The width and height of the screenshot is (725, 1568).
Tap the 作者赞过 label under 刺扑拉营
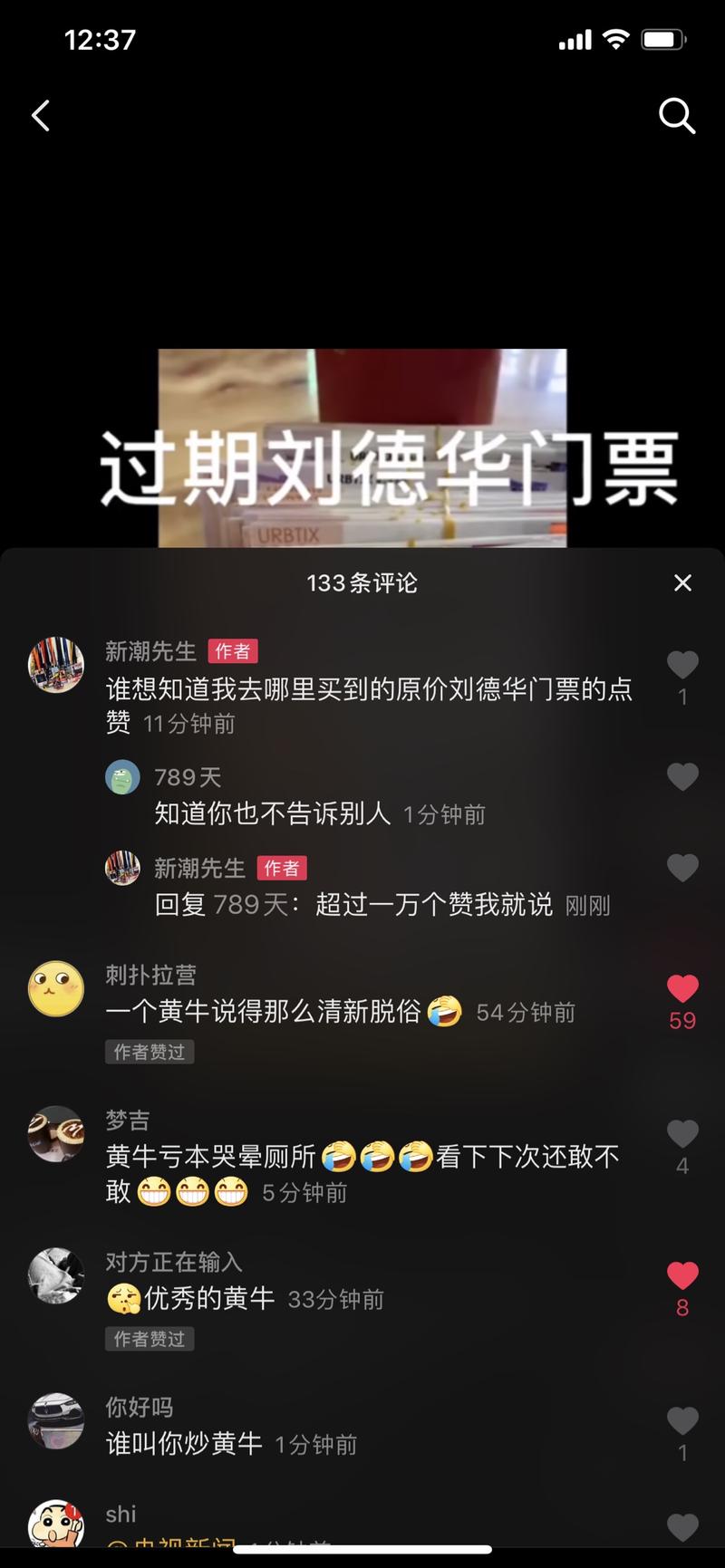pyautogui.click(x=149, y=1052)
